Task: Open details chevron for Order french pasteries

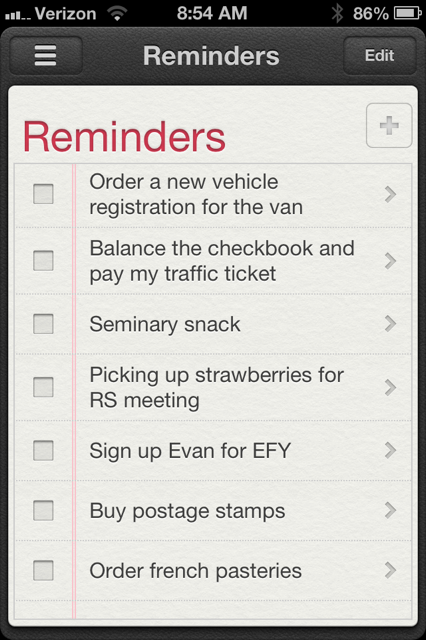Action: pos(390,570)
